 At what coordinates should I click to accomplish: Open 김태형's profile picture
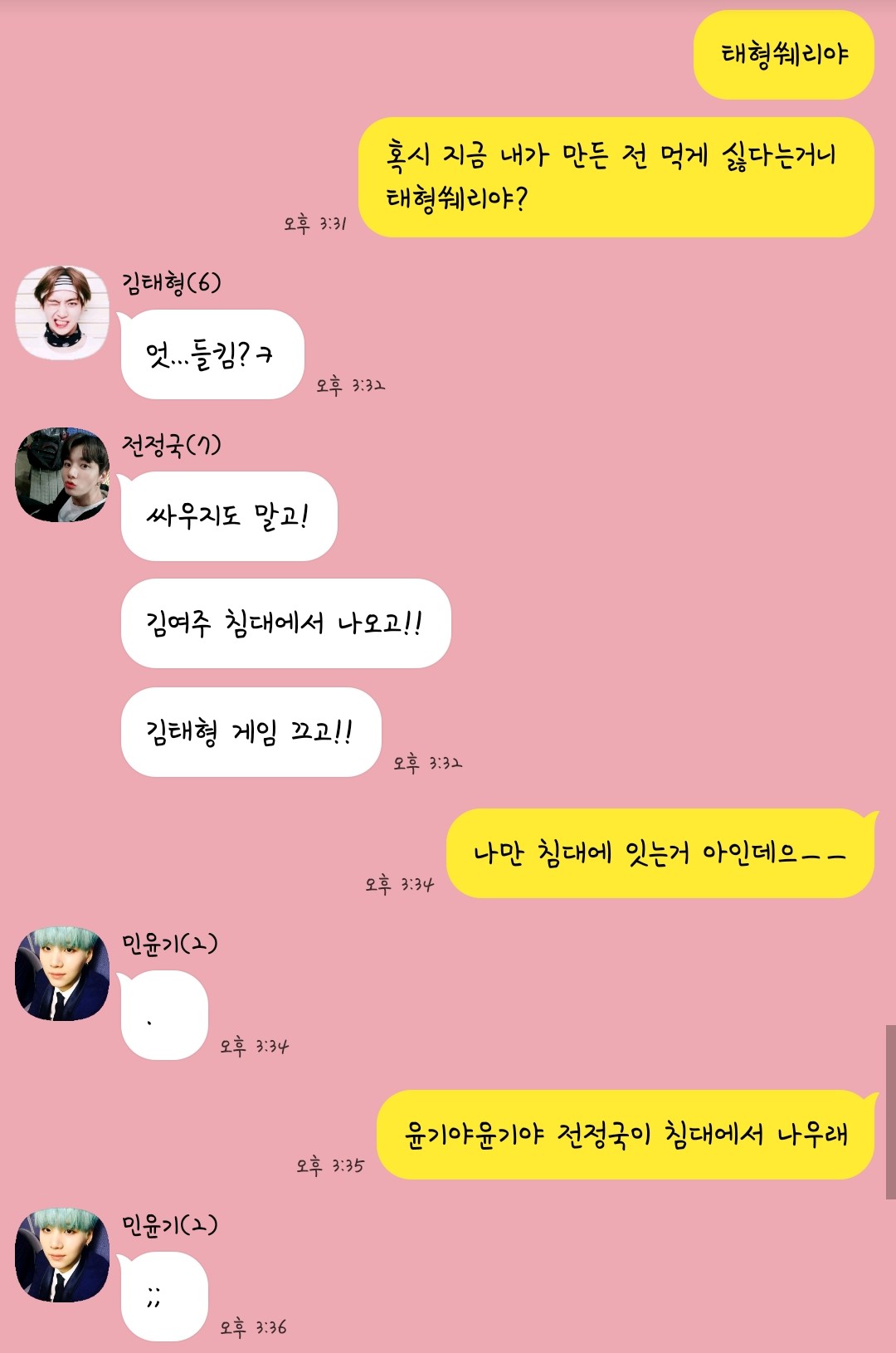coord(62,313)
